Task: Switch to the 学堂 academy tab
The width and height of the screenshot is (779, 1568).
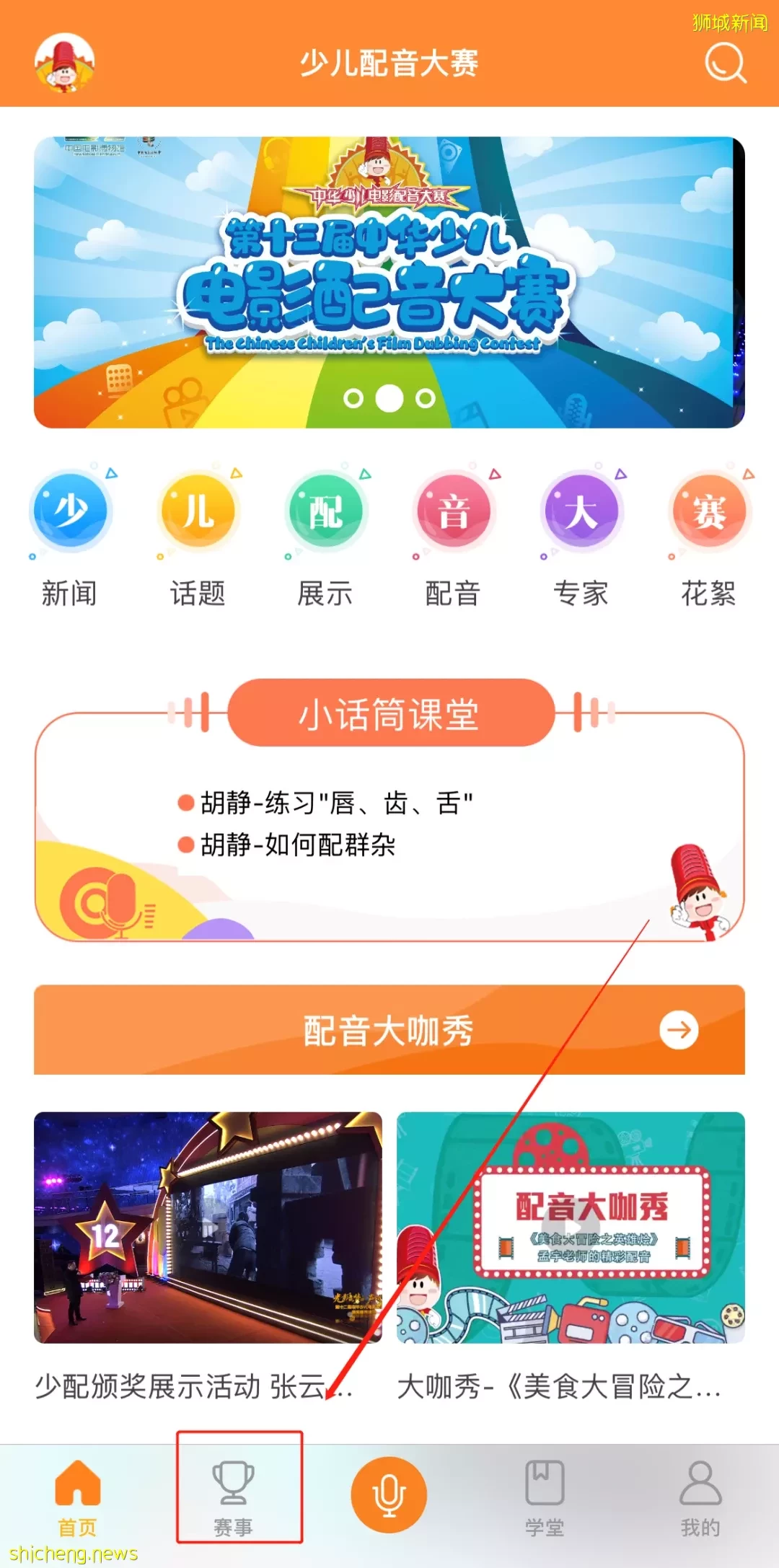Action: tap(545, 1497)
